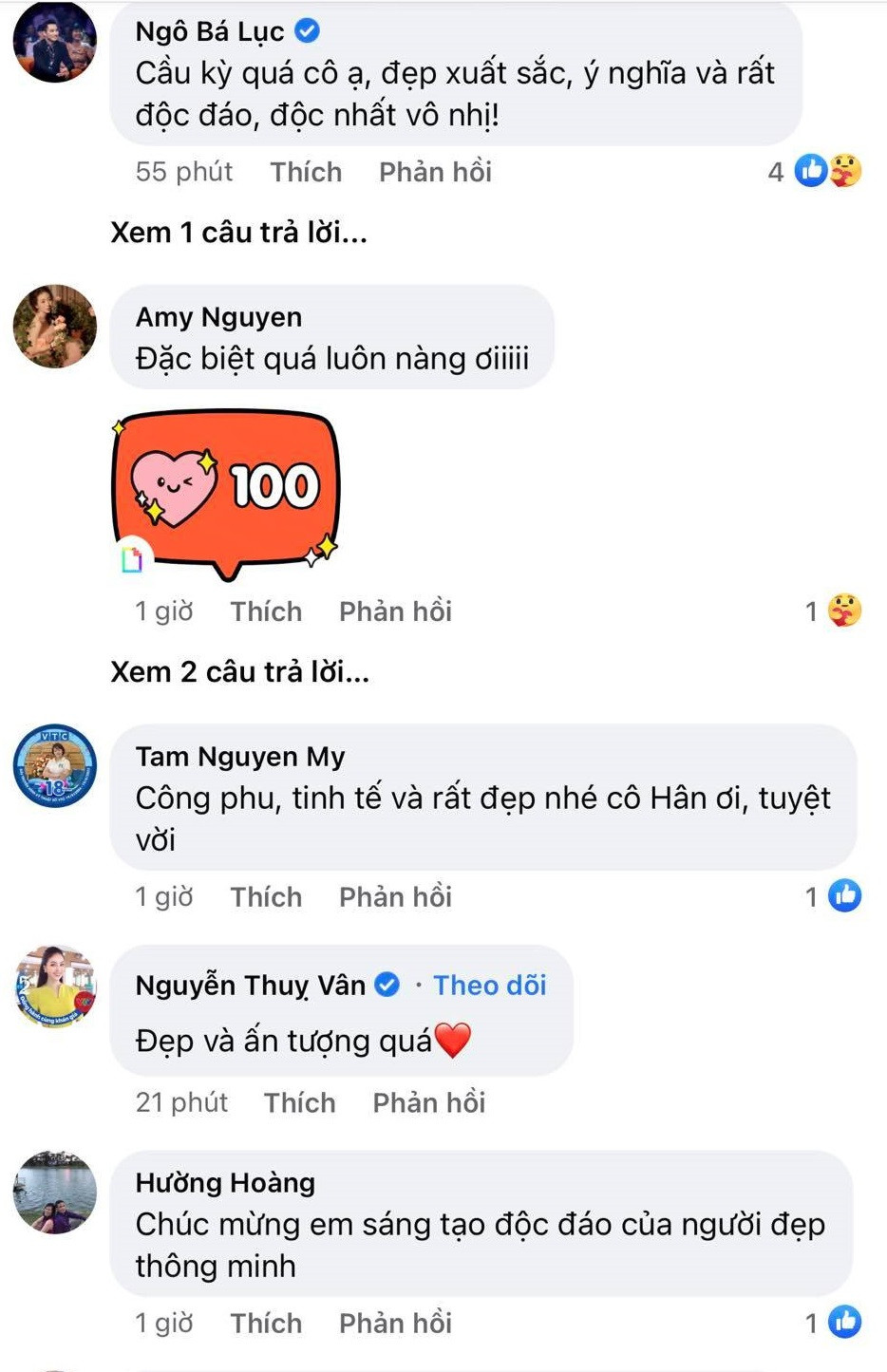The height and width of the screenshot is (1372, 887).
Task: Like Ngô Bá Lục's comment
Action: [305, 172]
